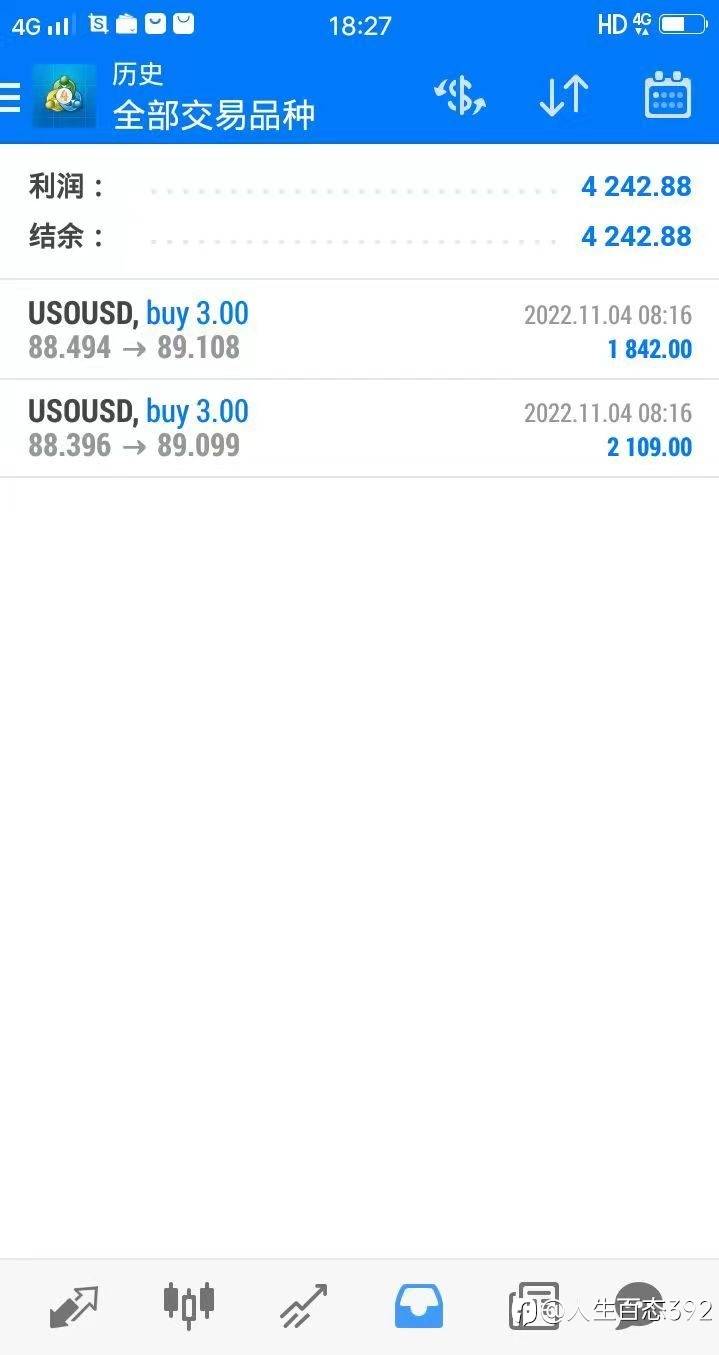
Task: Select the History inbox tab
Action: point(419,1306)
